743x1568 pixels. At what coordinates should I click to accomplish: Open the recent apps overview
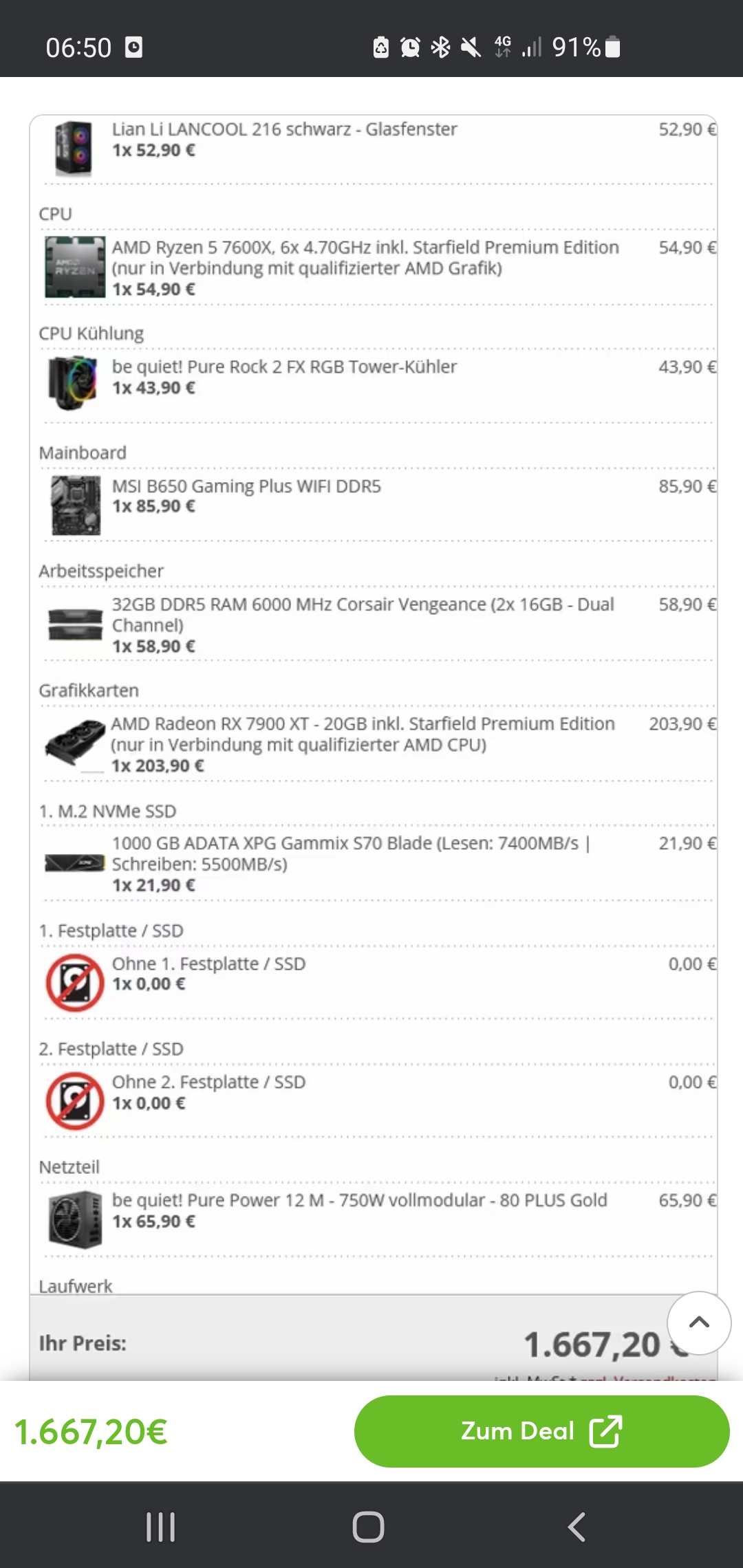[161, 1527]
